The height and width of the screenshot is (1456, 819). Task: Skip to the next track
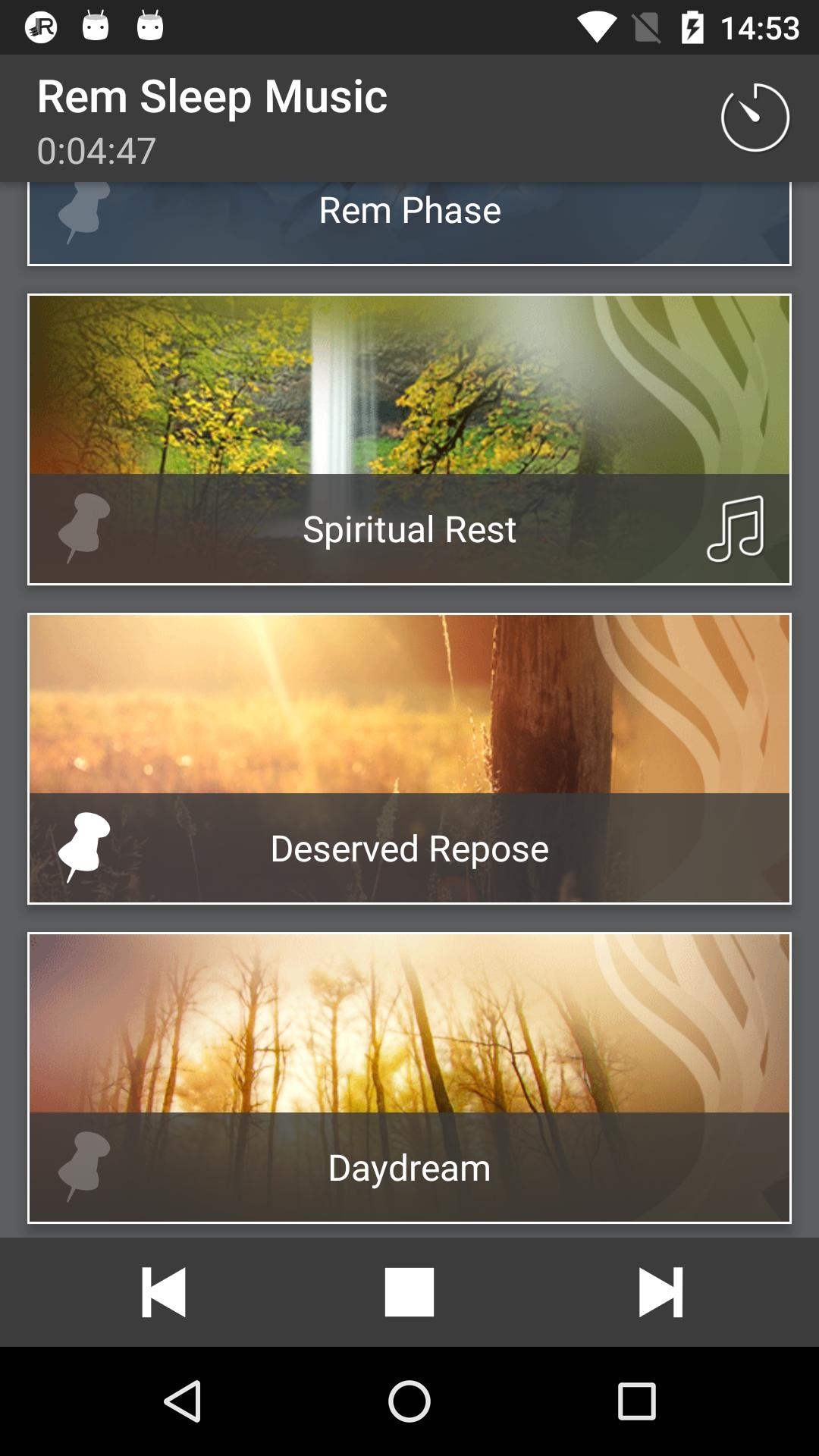[x=661, y=1292]
